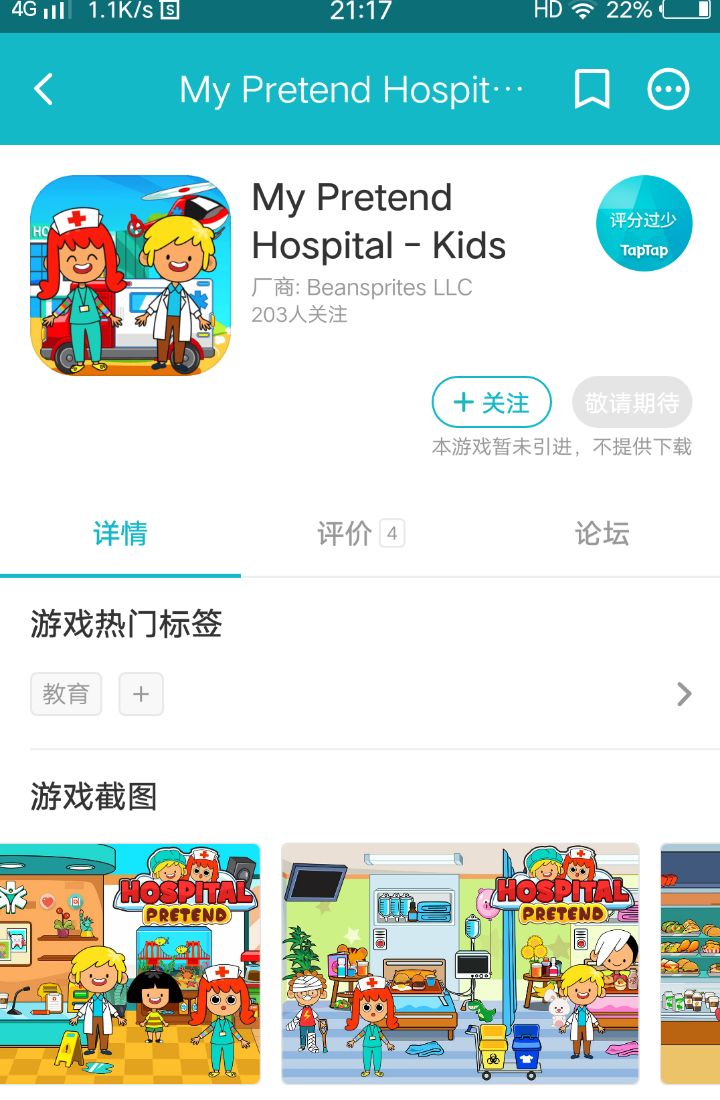
Task: Go back using the top-left arrow
Action: tap(43, 90)
